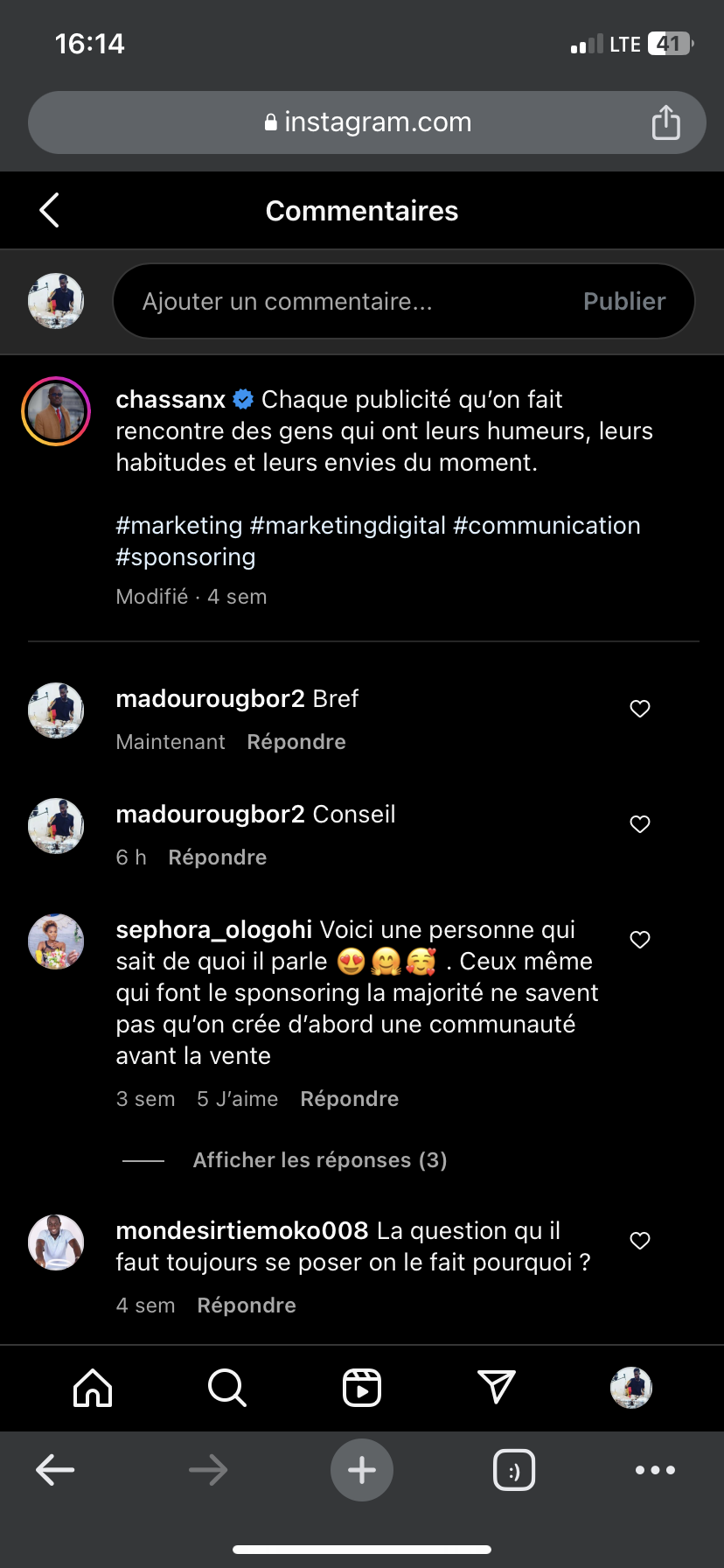Go to the Instagram home feed

[x=93, y=1388]
